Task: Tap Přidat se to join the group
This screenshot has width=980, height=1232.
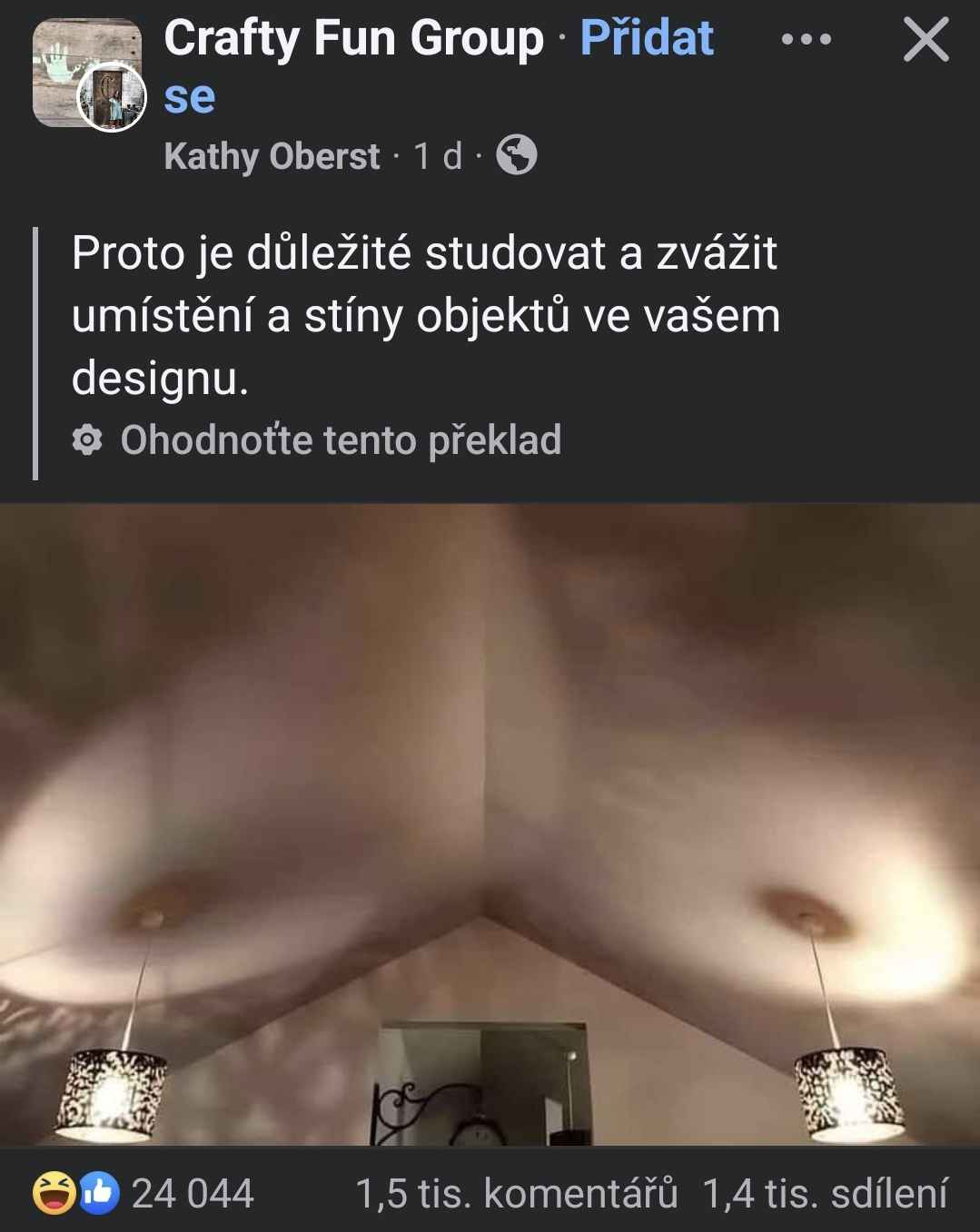Action: click(646, 40)
